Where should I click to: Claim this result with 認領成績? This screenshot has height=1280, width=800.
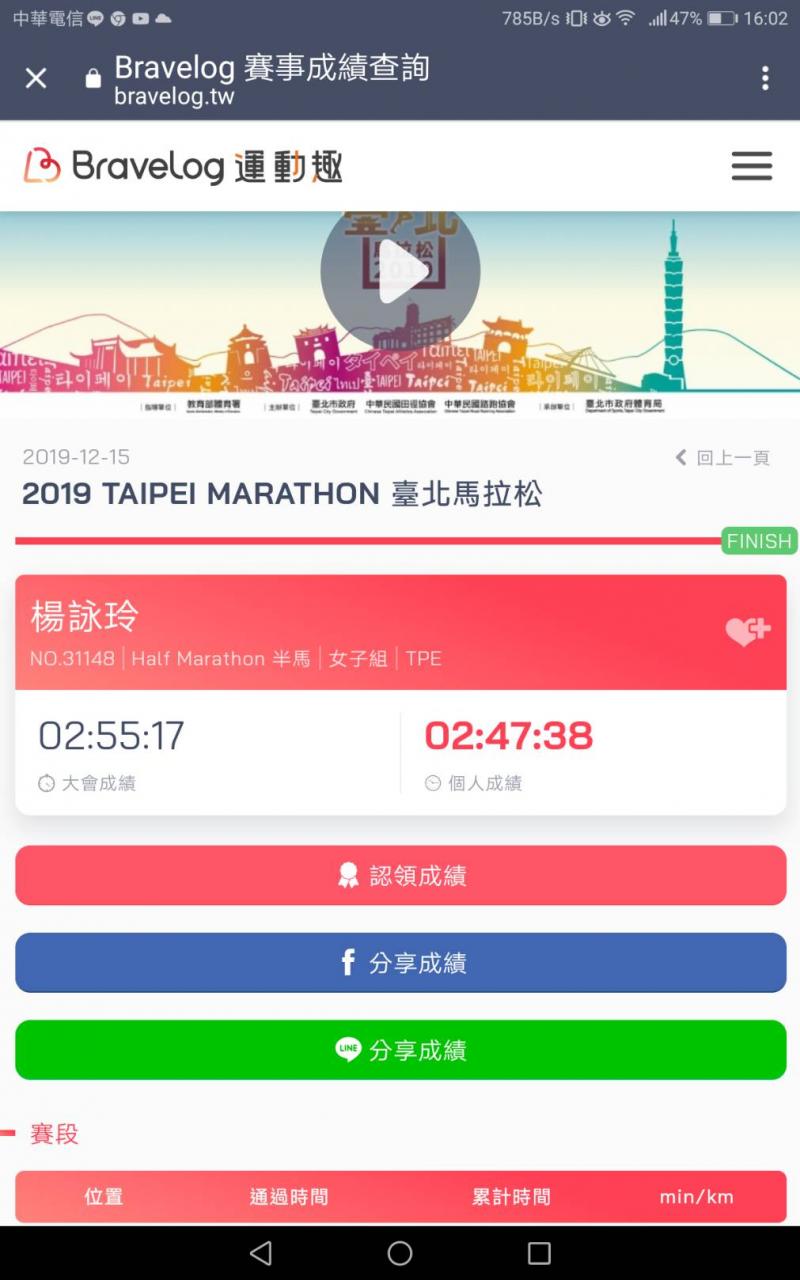pyautogui.click(x=400, y=876)
